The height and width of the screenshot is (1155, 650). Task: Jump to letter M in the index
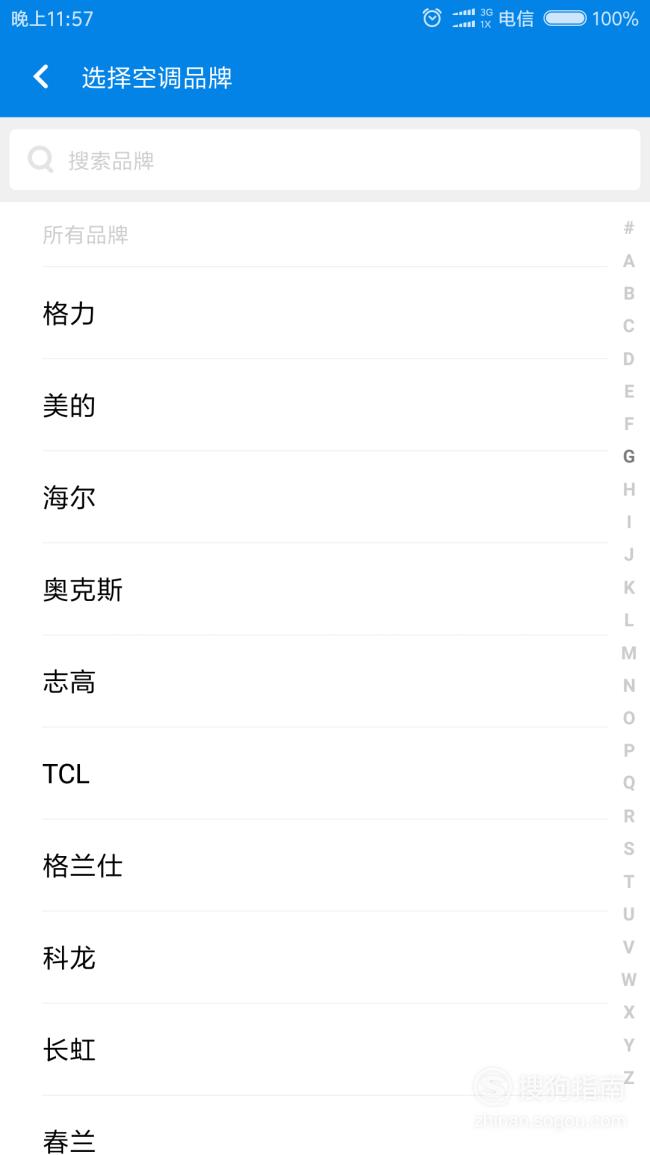(629, 653)
